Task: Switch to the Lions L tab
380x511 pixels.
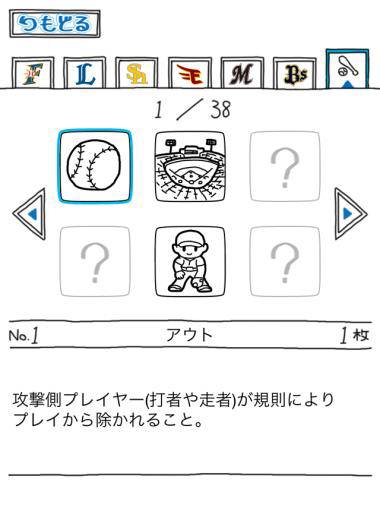Action: point(85,73)
